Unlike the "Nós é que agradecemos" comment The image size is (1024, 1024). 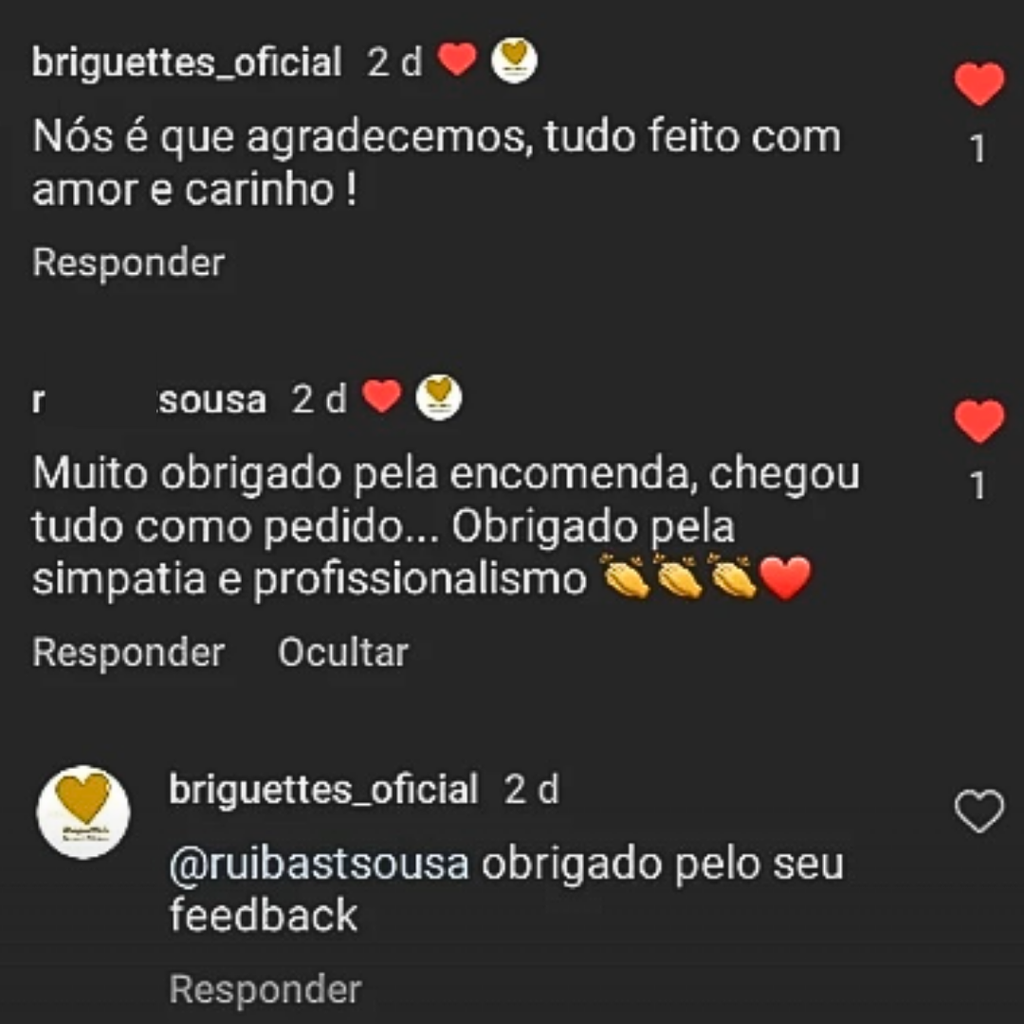(978, 84)
